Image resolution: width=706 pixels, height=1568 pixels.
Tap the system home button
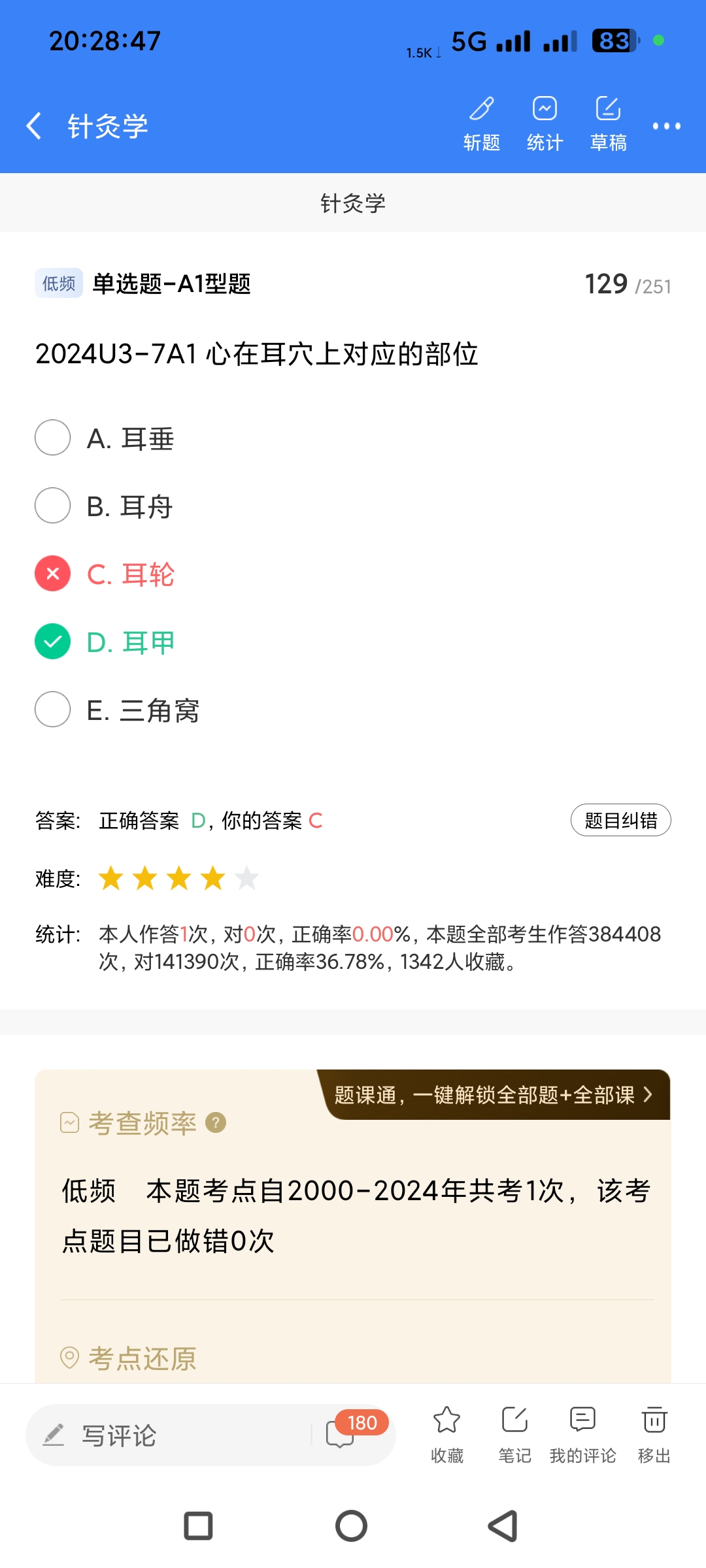352,1526
